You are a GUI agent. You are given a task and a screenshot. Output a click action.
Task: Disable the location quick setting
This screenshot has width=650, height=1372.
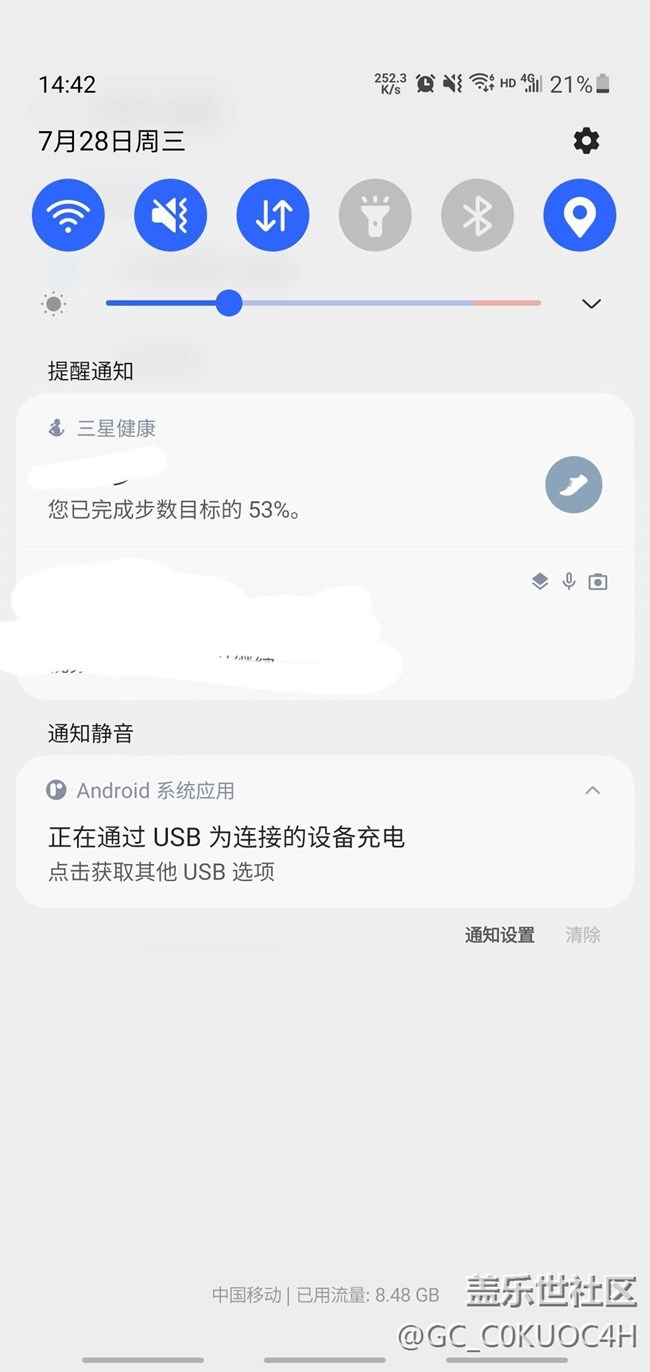[580, 215]
